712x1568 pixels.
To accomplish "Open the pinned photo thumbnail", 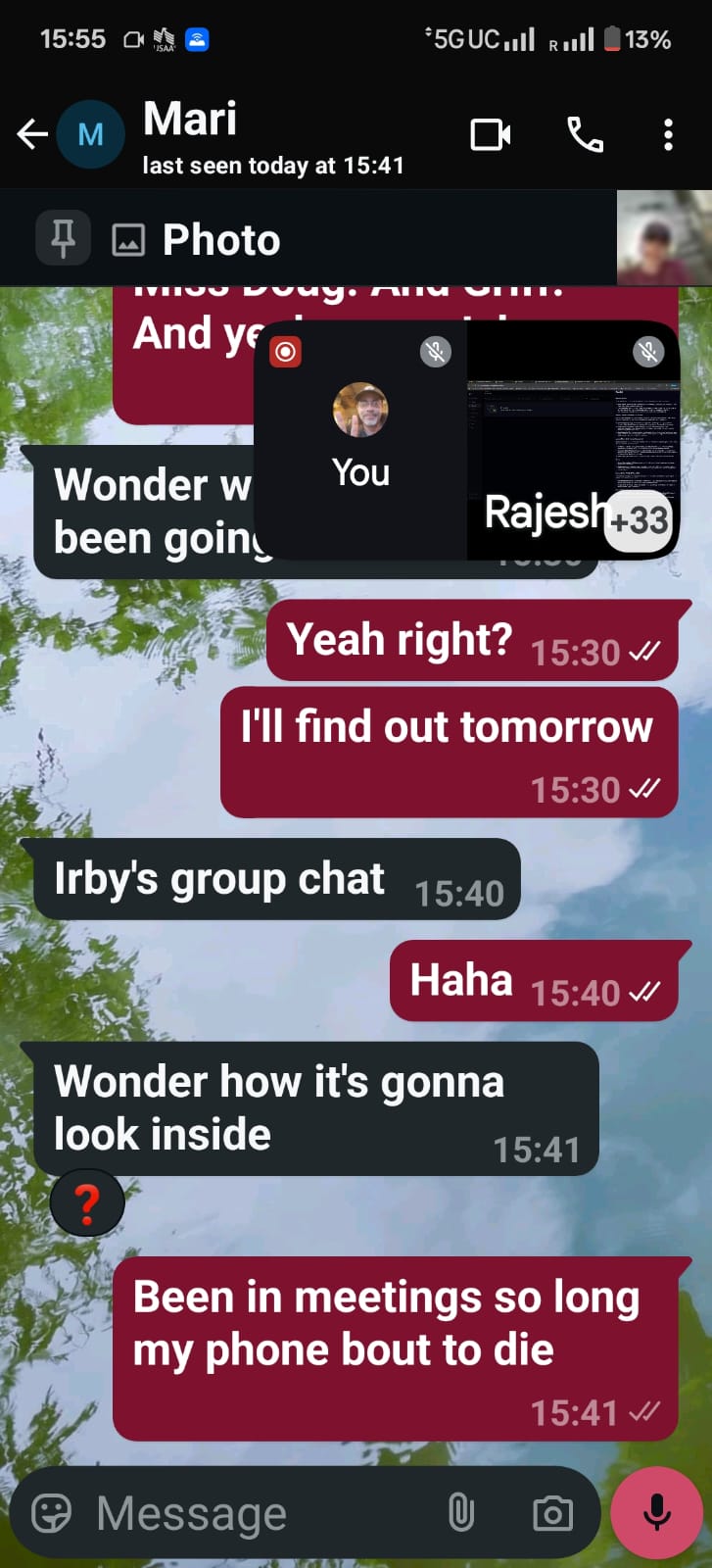I will (663, 238).
